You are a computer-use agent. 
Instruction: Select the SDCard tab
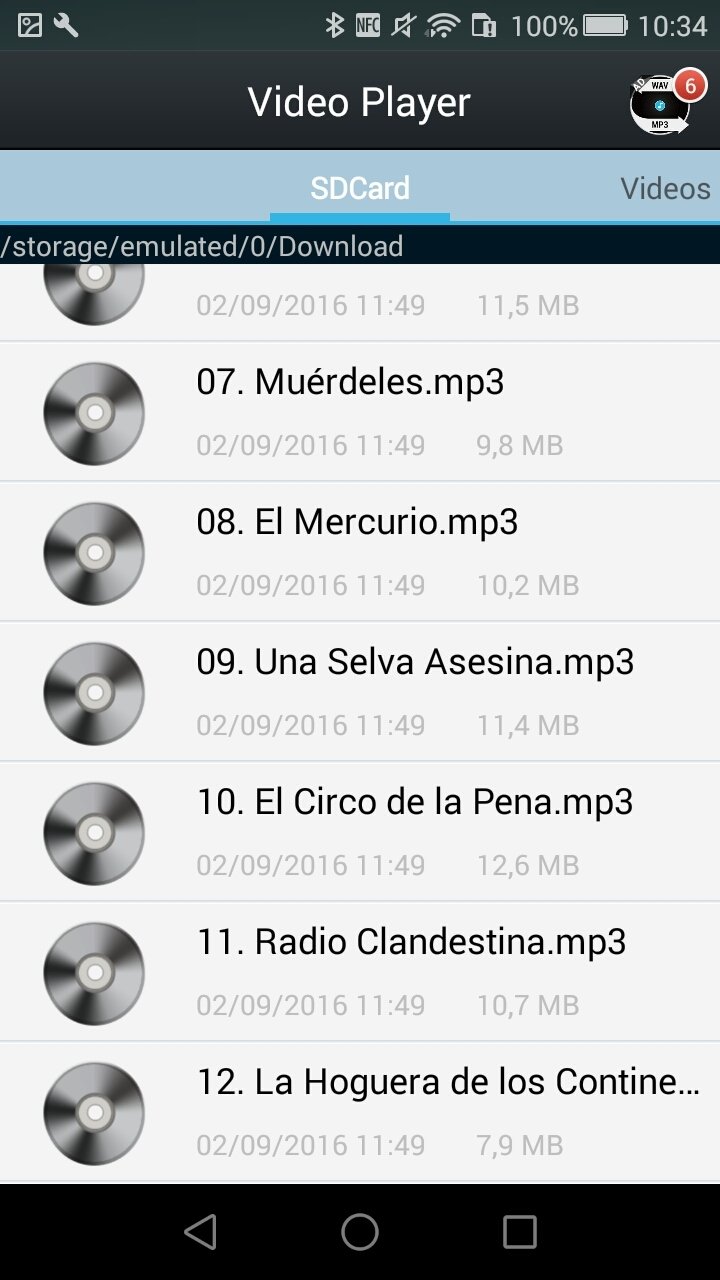pos(360,188)
